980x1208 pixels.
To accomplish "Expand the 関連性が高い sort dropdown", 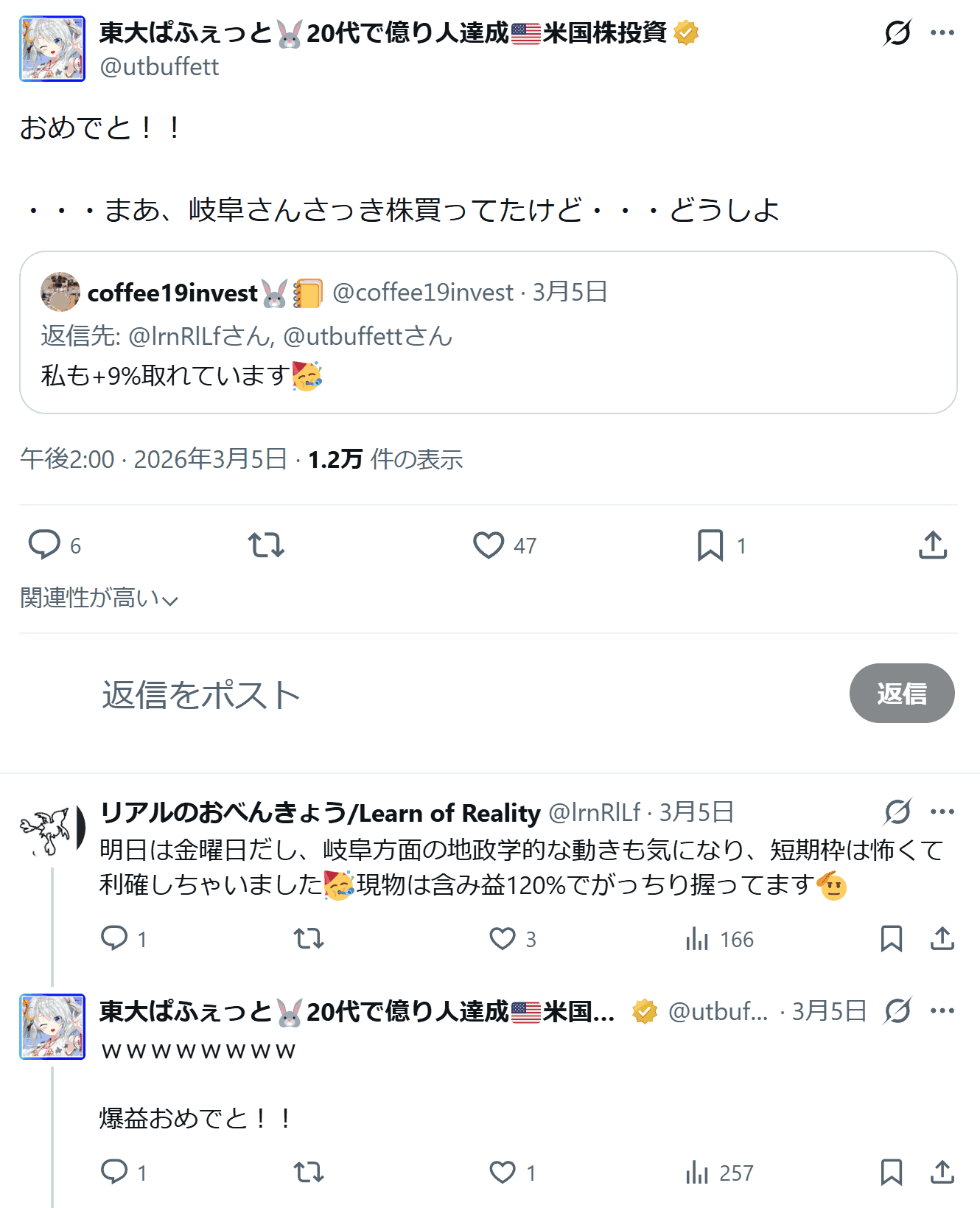I will [99, 598].
